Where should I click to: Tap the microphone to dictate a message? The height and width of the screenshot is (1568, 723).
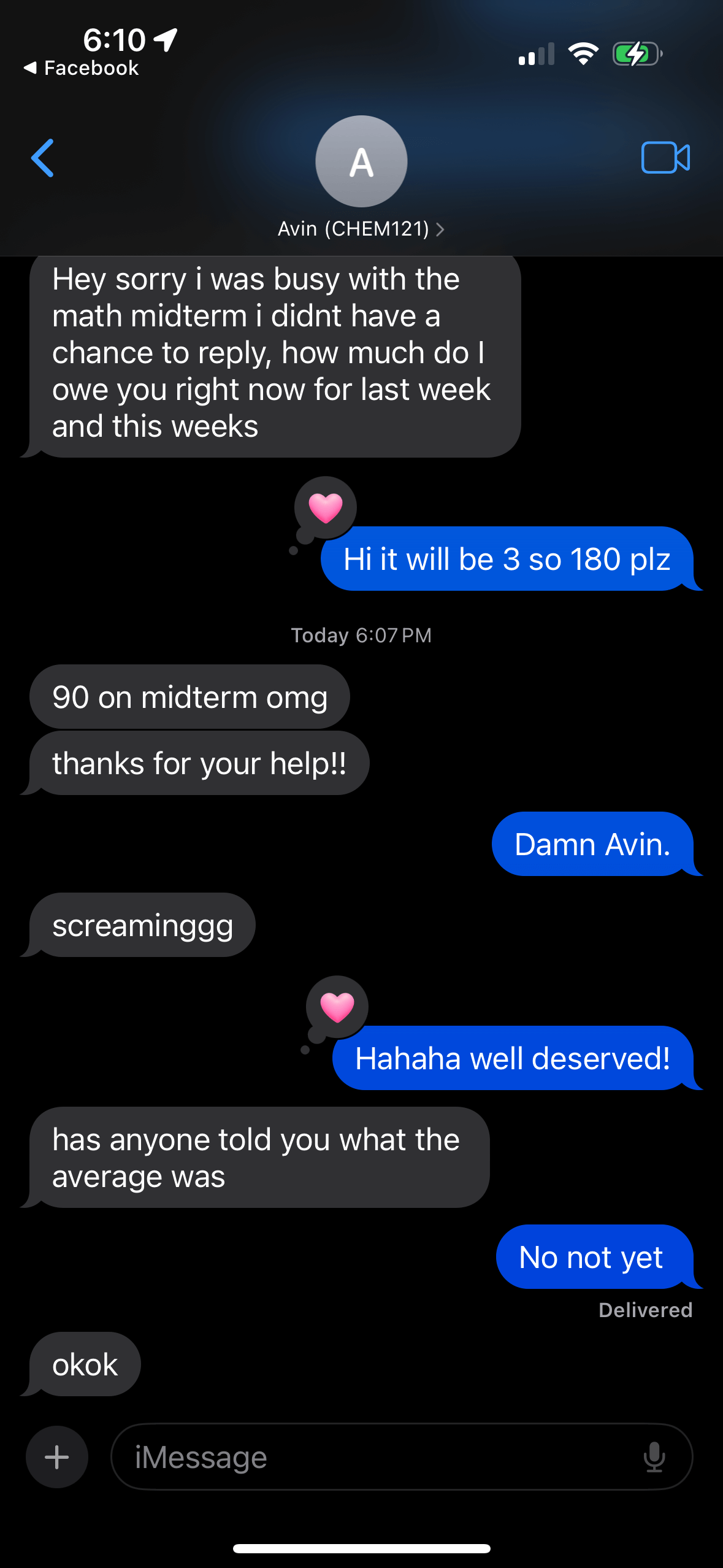pos(654,1456)
